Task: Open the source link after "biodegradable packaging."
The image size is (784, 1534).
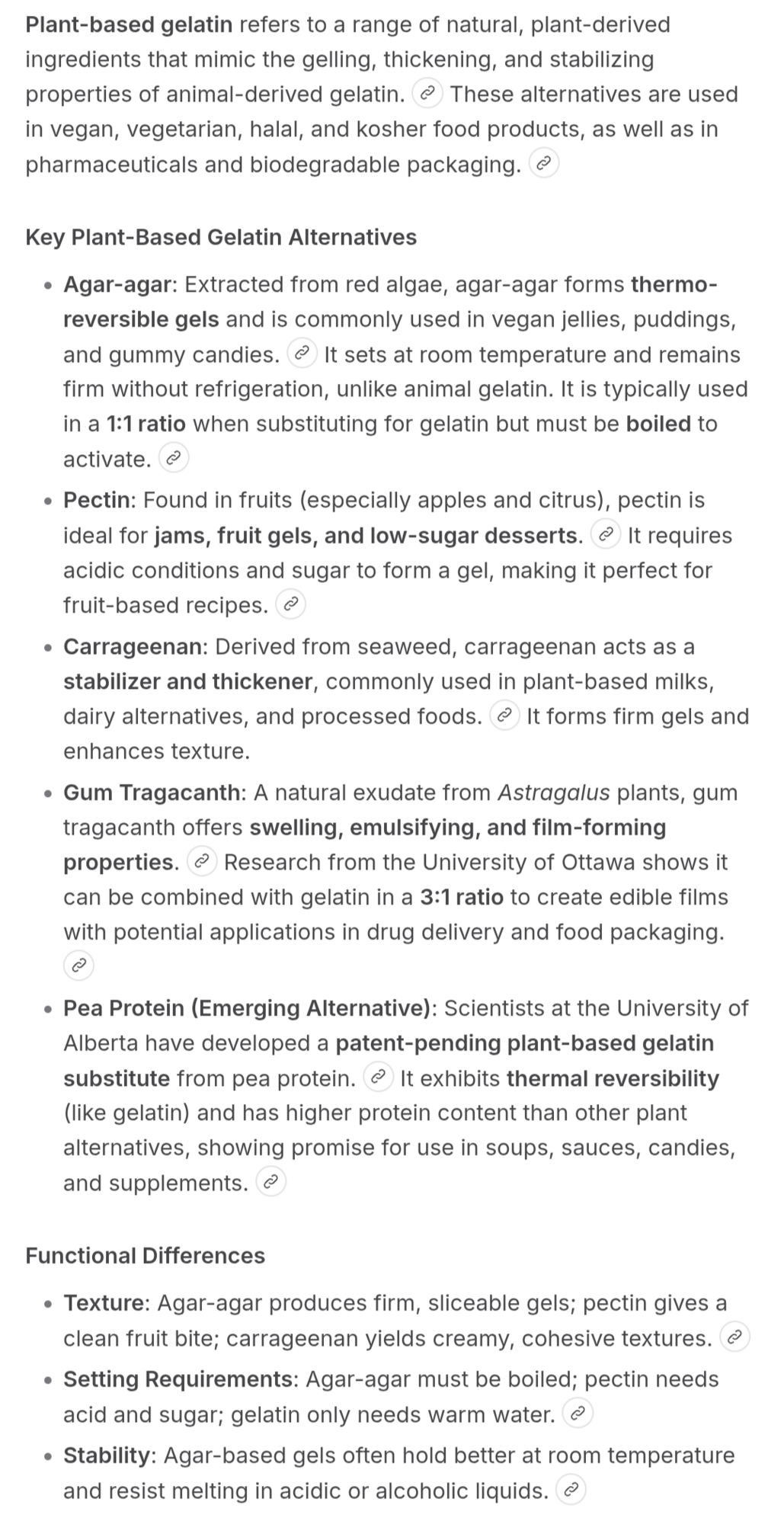Action: 544,164
